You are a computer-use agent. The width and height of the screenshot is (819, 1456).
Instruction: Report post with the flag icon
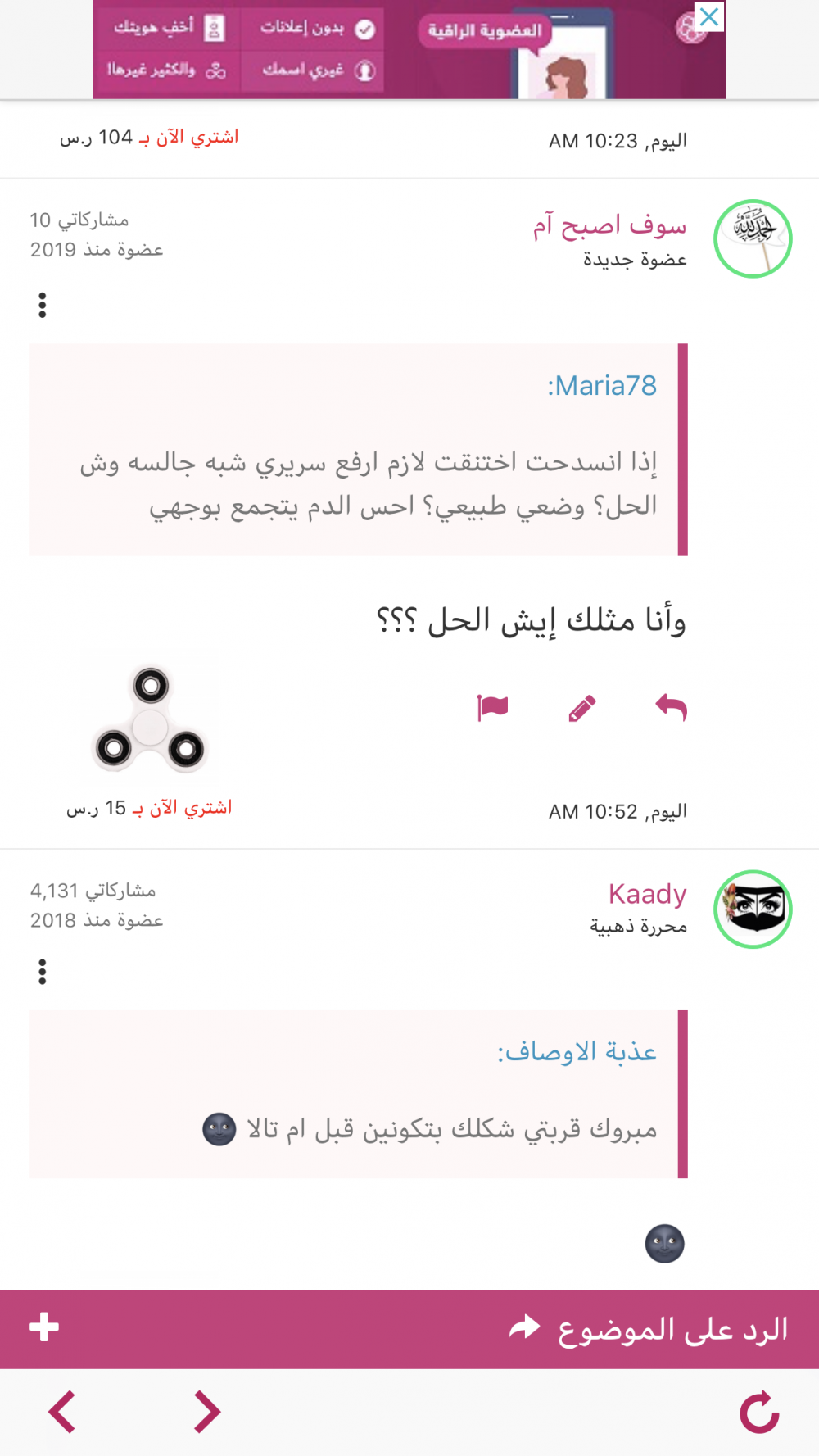pos(493,707)
